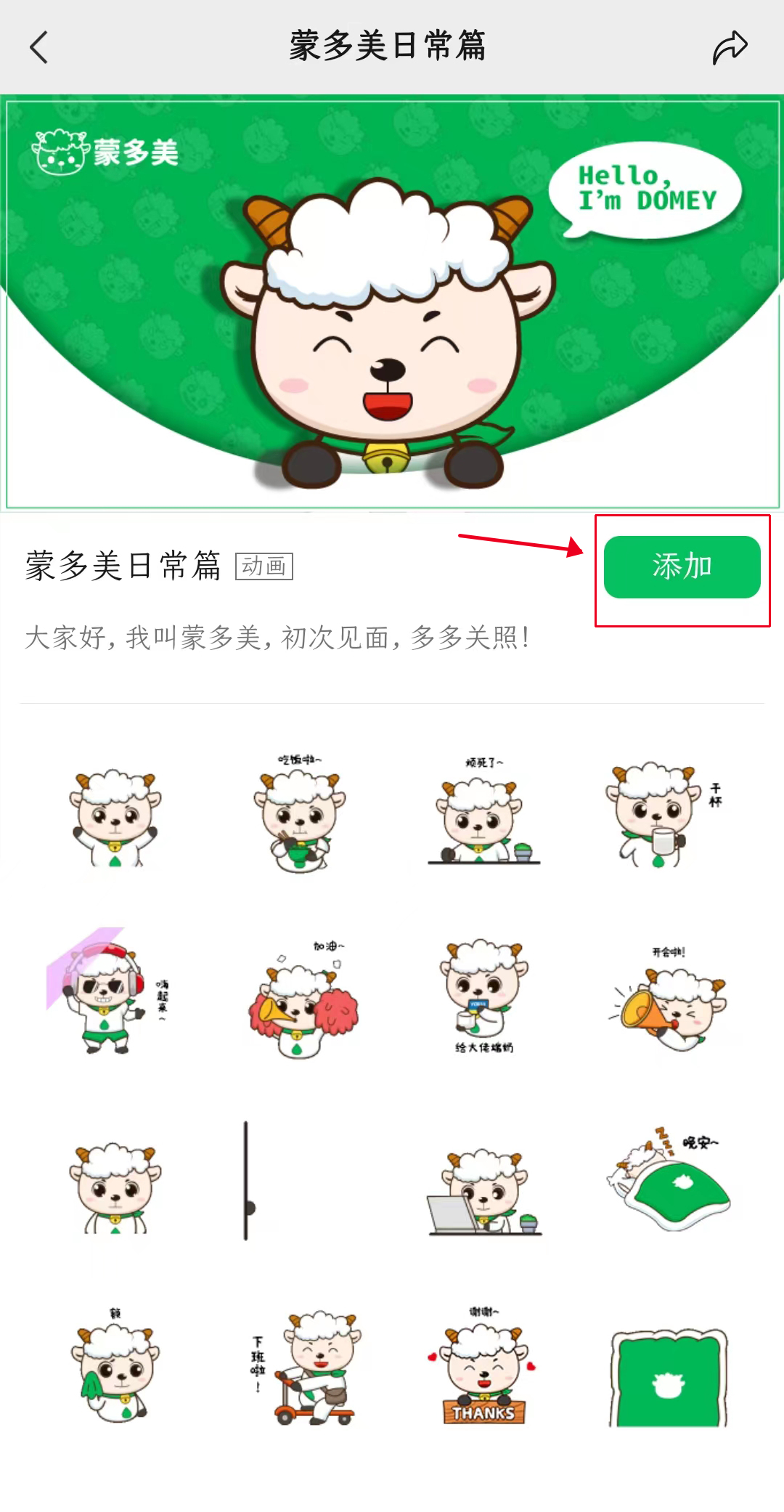The height and width of the screenshot is (1512, 784).
Task: Go back using the top-left arrow
Action: [x=39, y=47]
